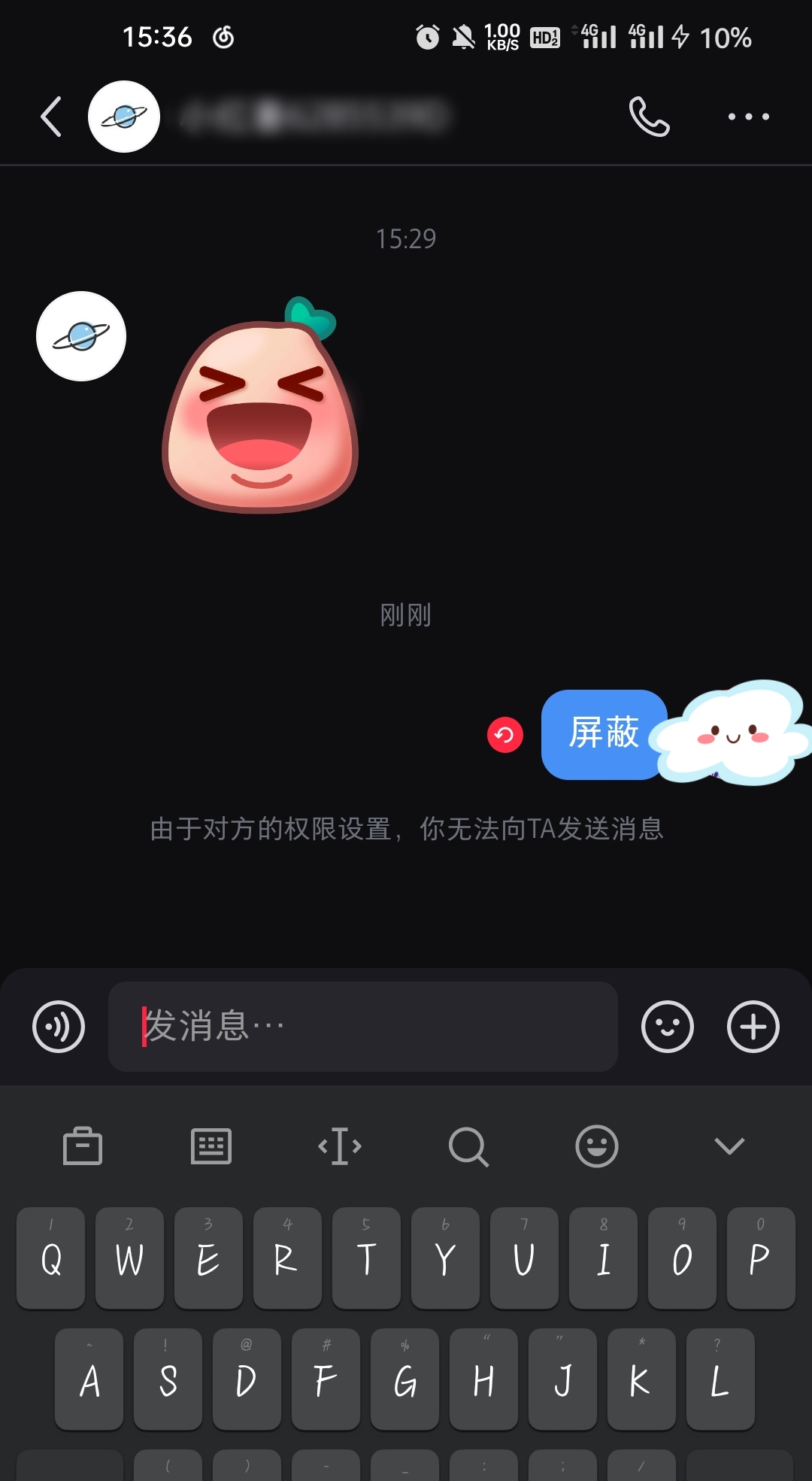This screenshot has width=812, height=1481.
Task: Open the plus attachment menu
Action: [753, 1027]
